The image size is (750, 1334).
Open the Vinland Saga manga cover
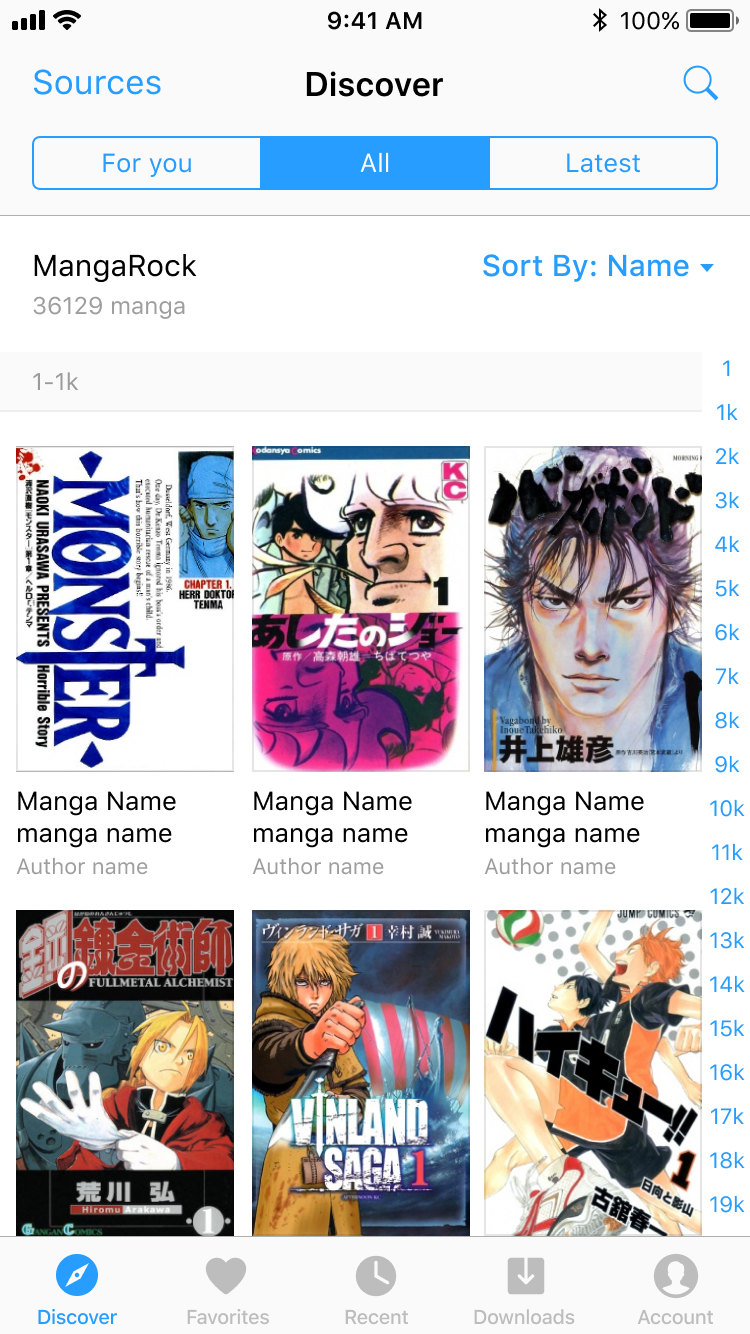pos(361,1070)
